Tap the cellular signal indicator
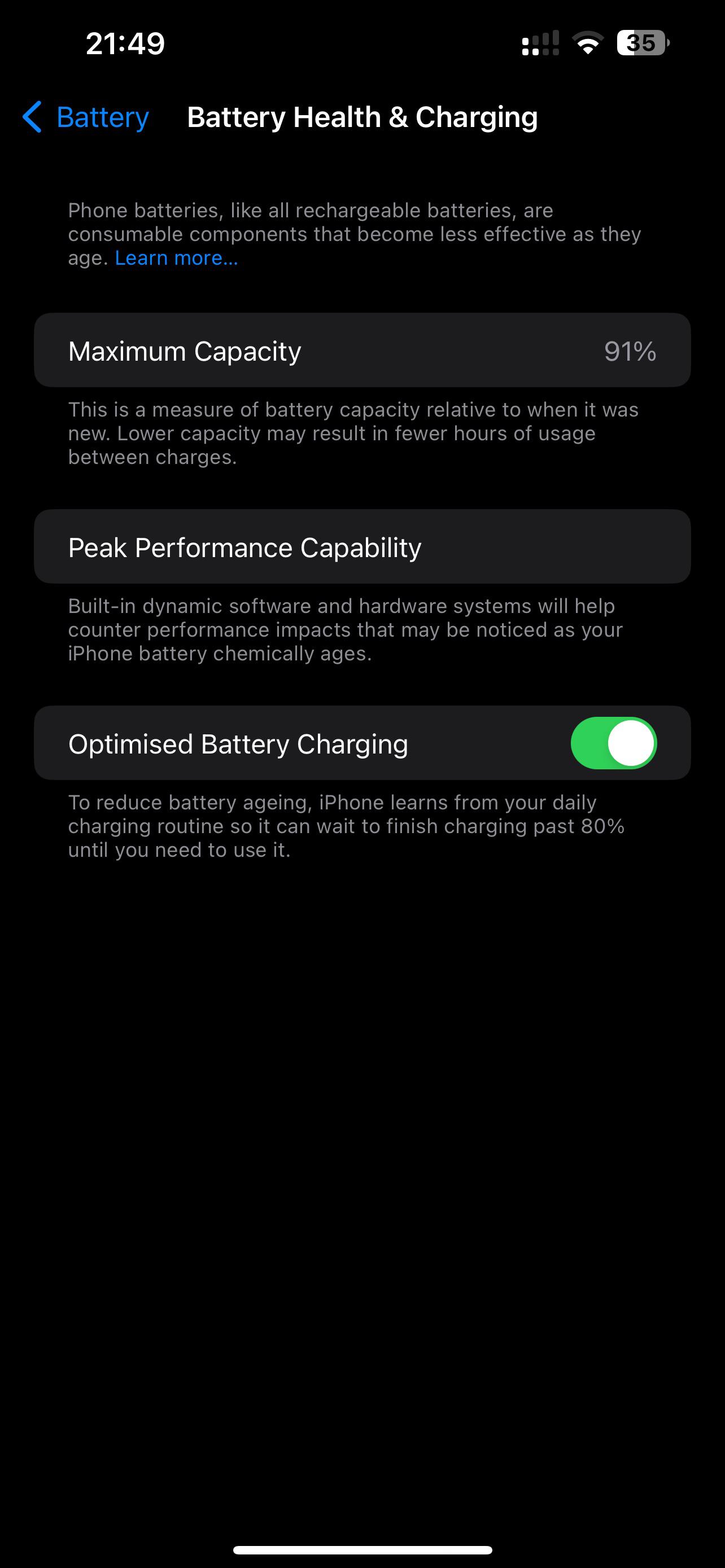725x1568 pixels. click(539, 42)
